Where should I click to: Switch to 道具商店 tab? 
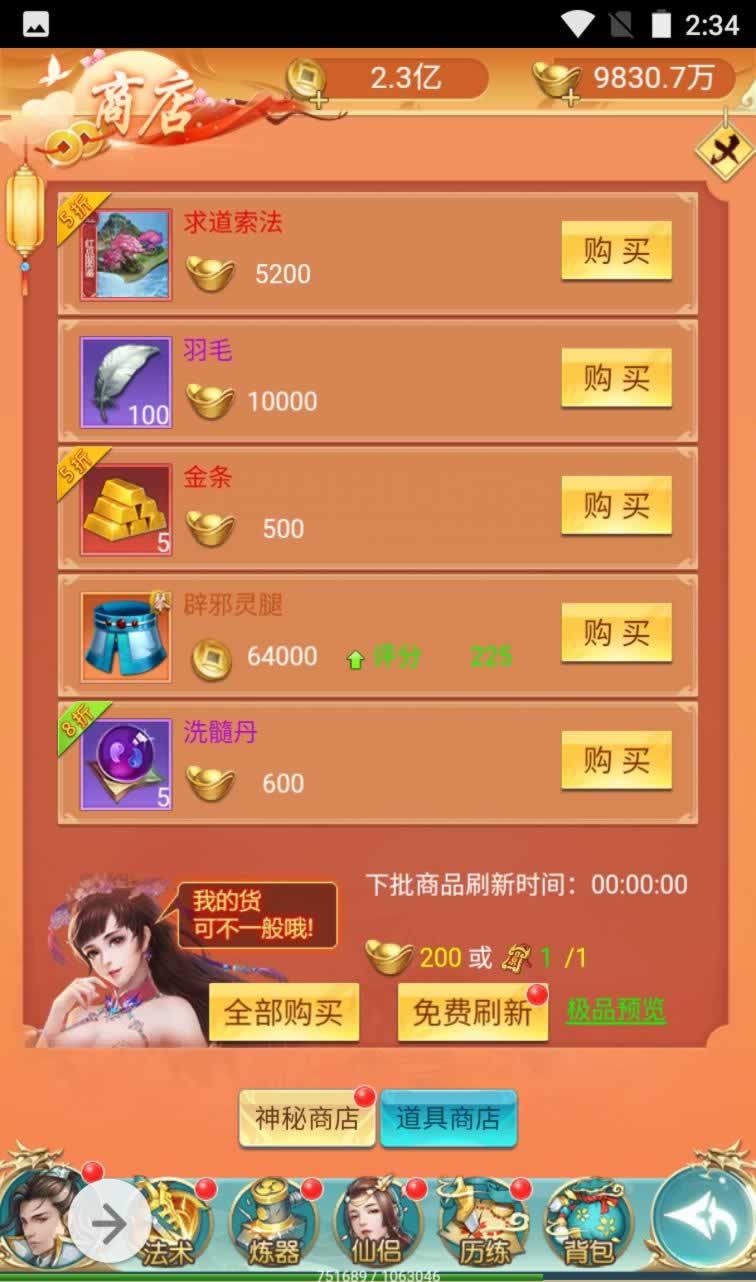448,1118
